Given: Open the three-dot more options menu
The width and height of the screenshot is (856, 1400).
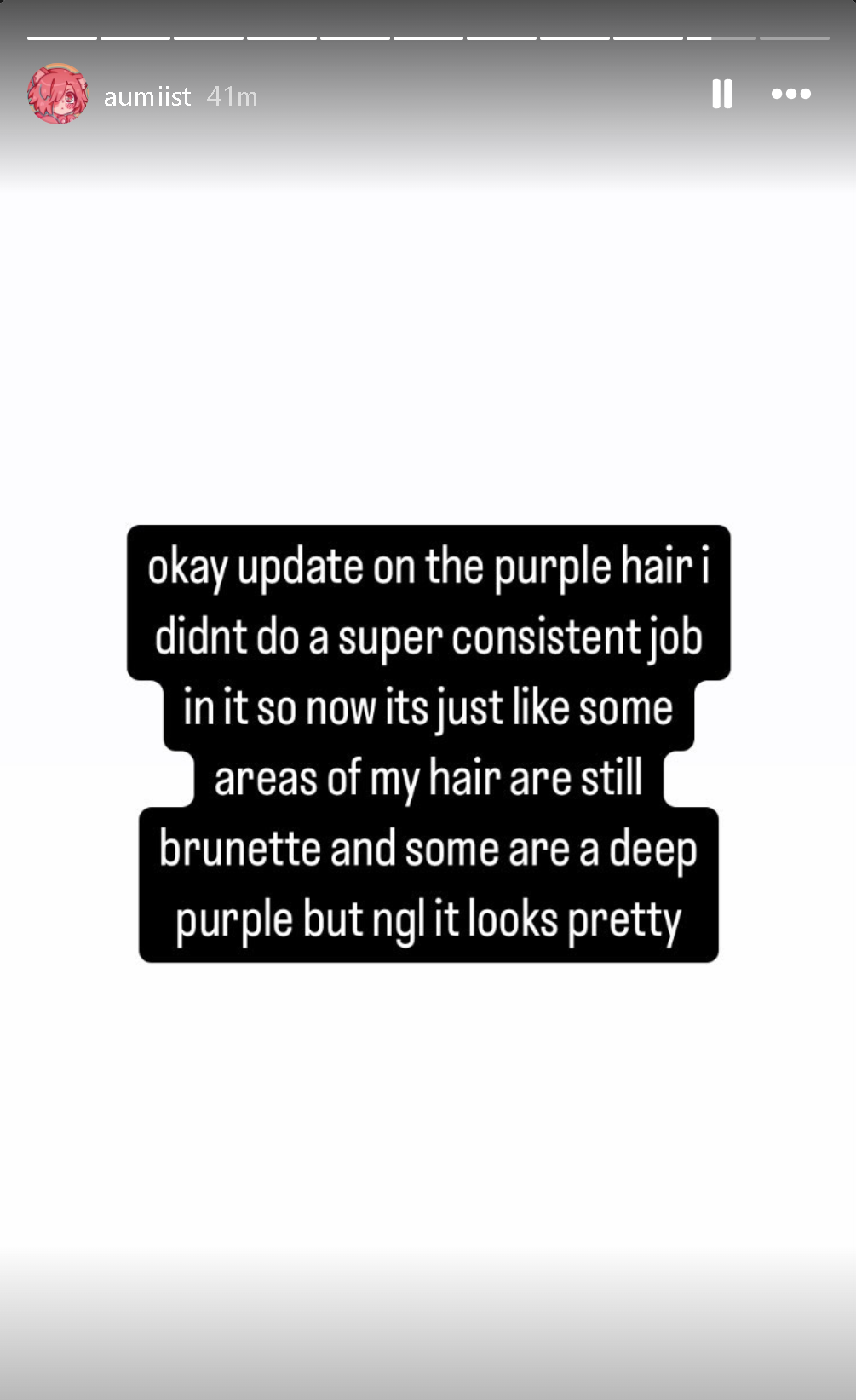Looking at the screenshot, I should tap(790, 94).
